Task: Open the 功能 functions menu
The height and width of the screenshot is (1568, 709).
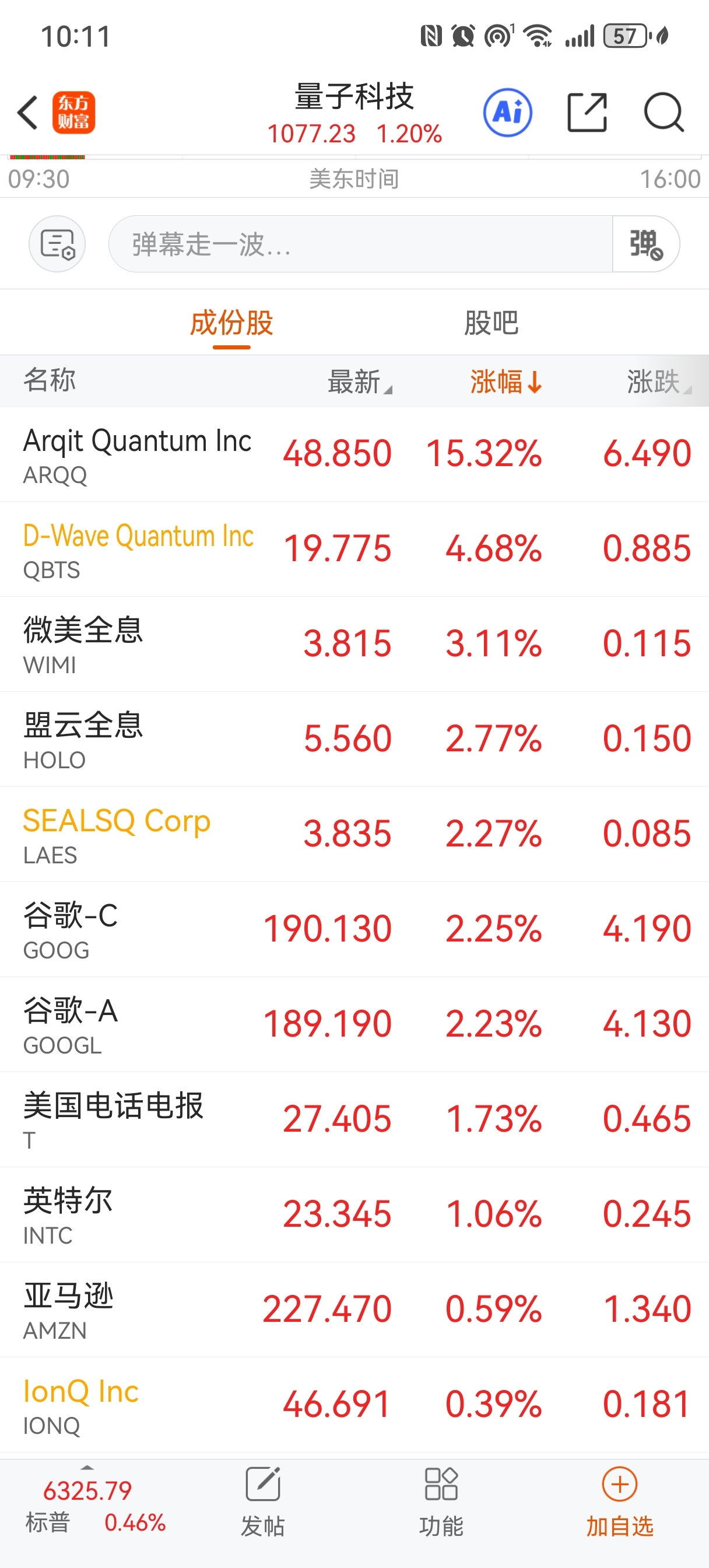Action: [441, 1501]
